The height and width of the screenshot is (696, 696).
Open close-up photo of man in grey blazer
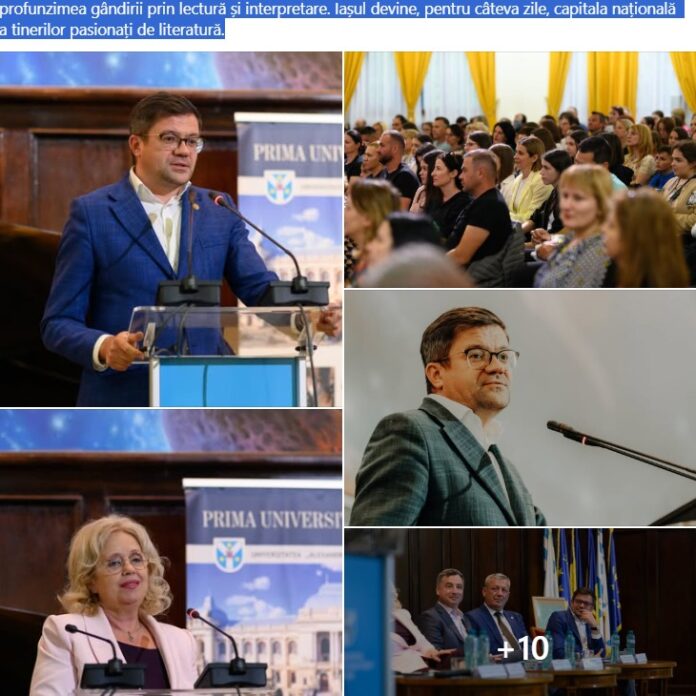(520, 408)
